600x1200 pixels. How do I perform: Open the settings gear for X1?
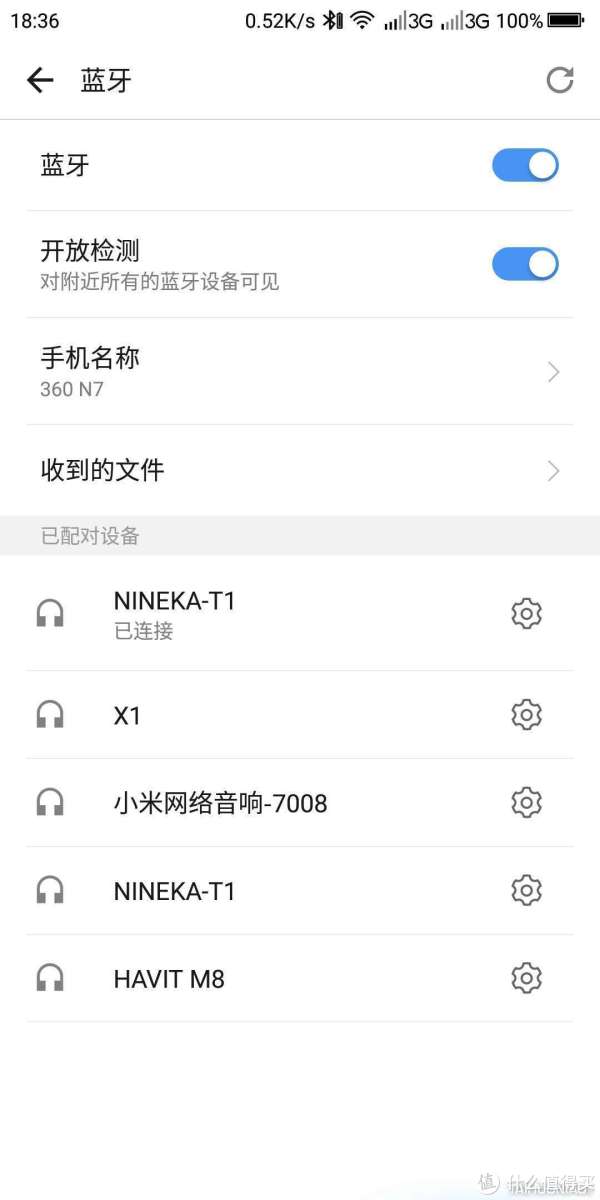tap(526, 714)
